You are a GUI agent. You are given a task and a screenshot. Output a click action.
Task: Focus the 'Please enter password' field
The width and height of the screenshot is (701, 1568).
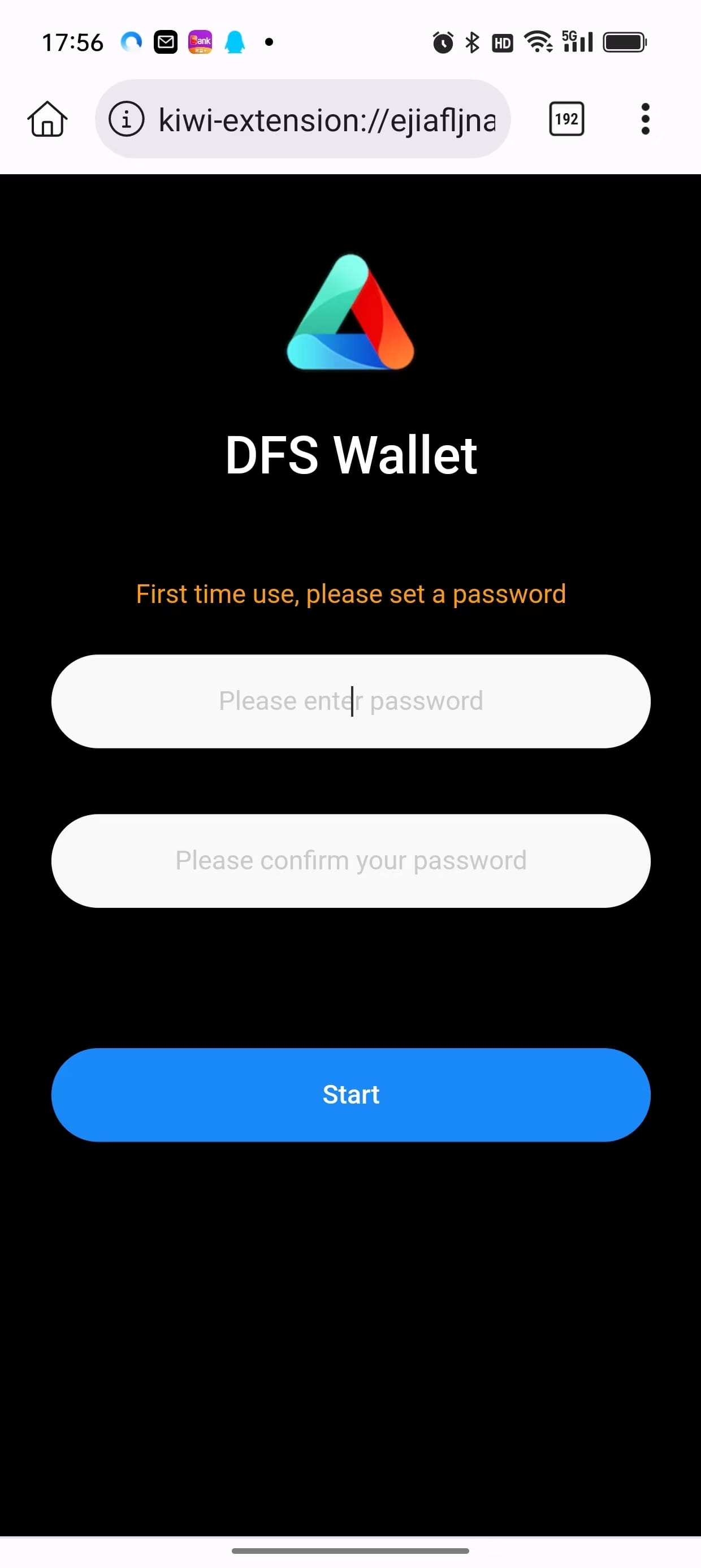350,701
